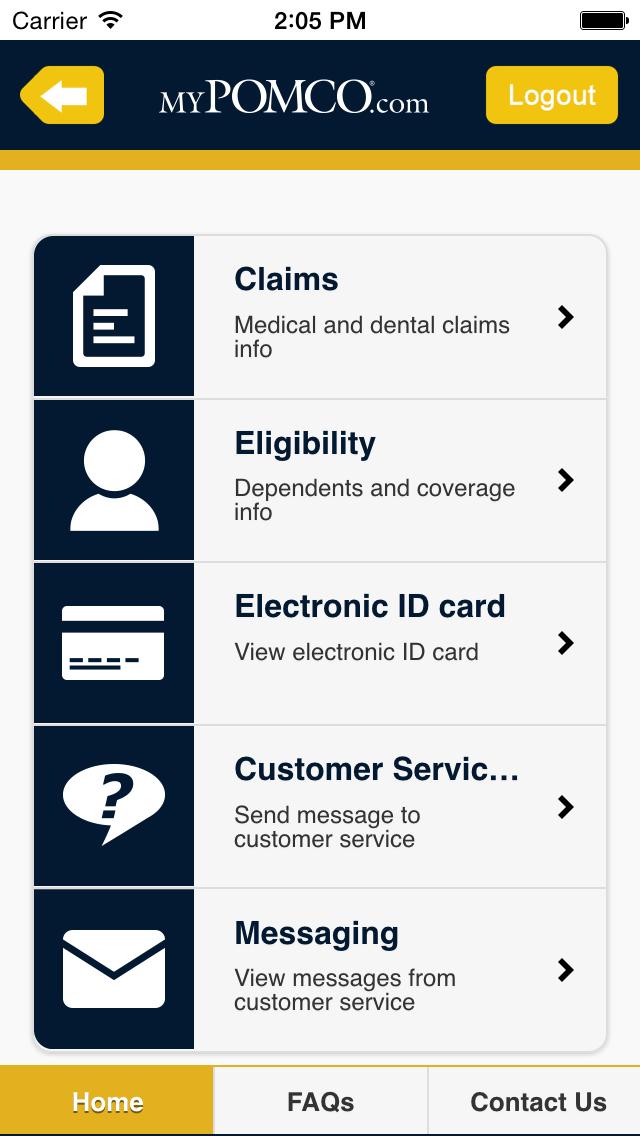View Eligibility and coverage info
Image resolution: width=640 pixels, height=1136 pixels.
point(320,480)
